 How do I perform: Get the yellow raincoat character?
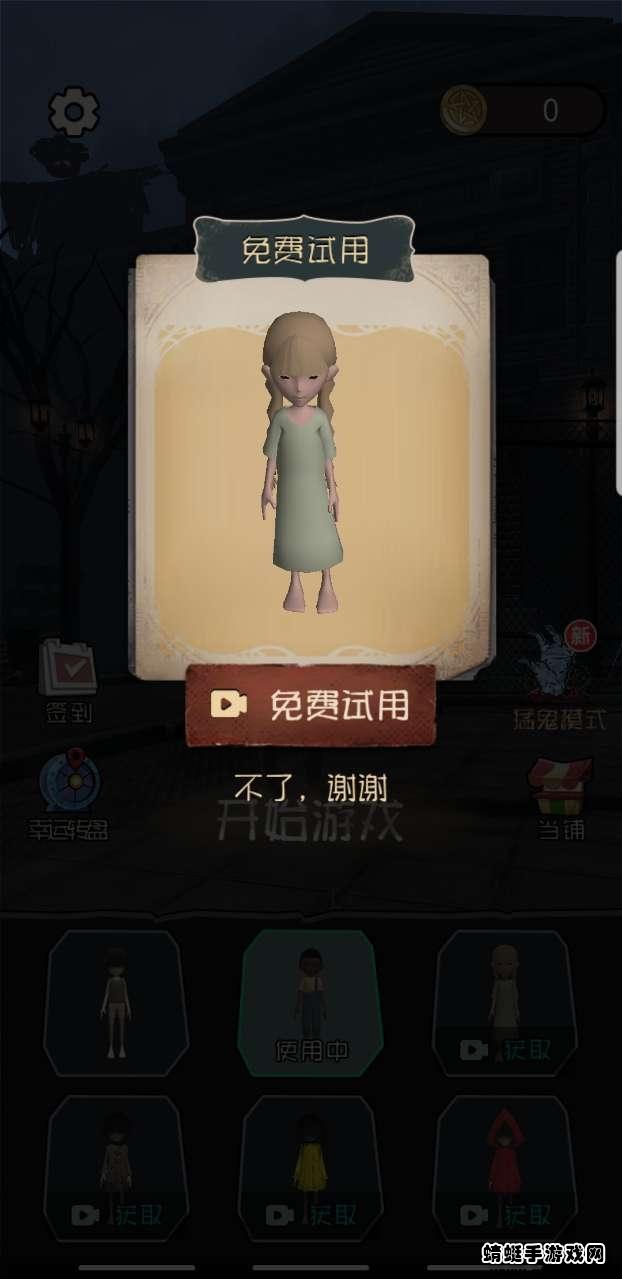pos(311,1168)
